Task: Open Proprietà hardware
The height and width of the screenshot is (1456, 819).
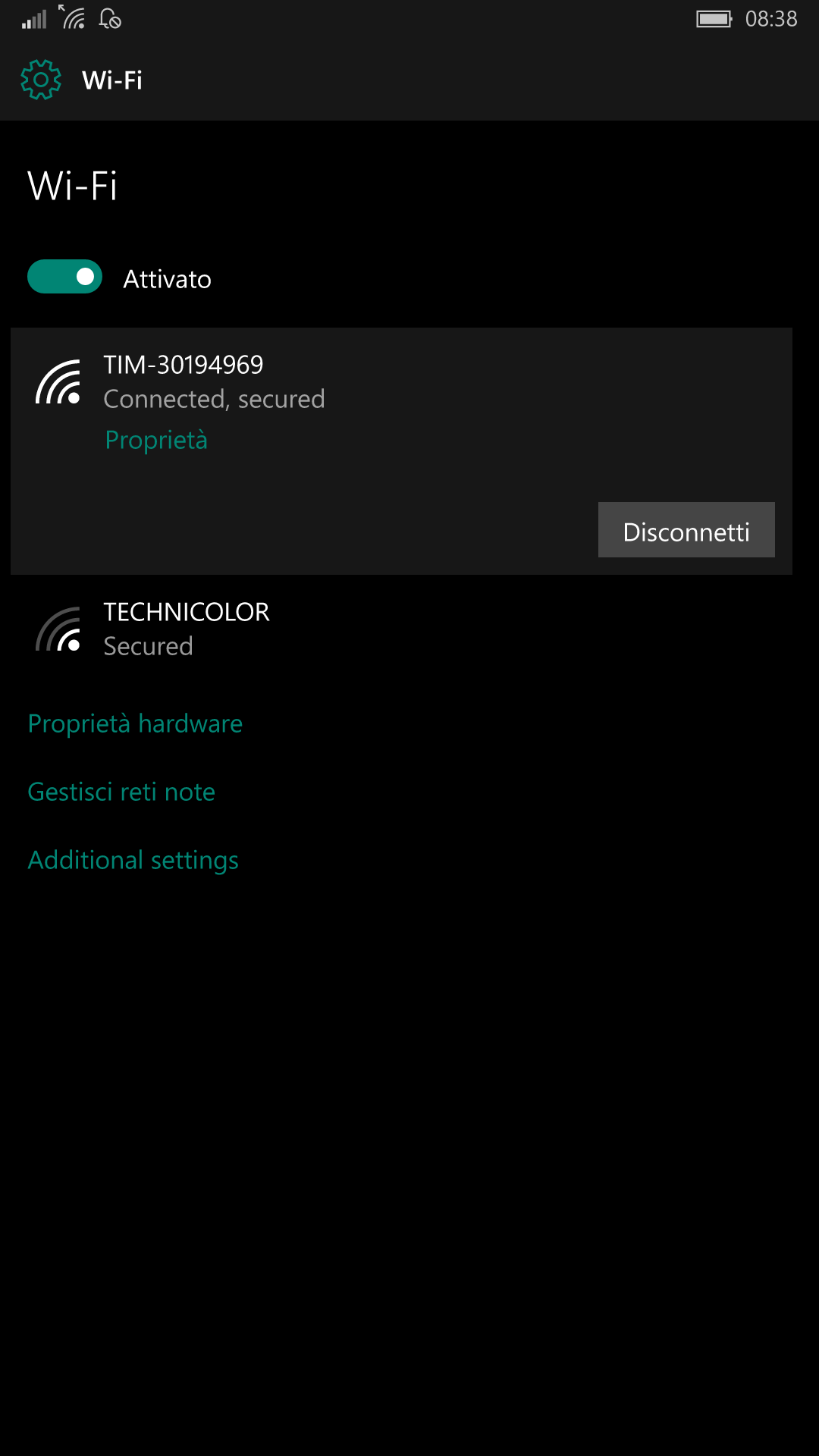Action: [135, 724]
